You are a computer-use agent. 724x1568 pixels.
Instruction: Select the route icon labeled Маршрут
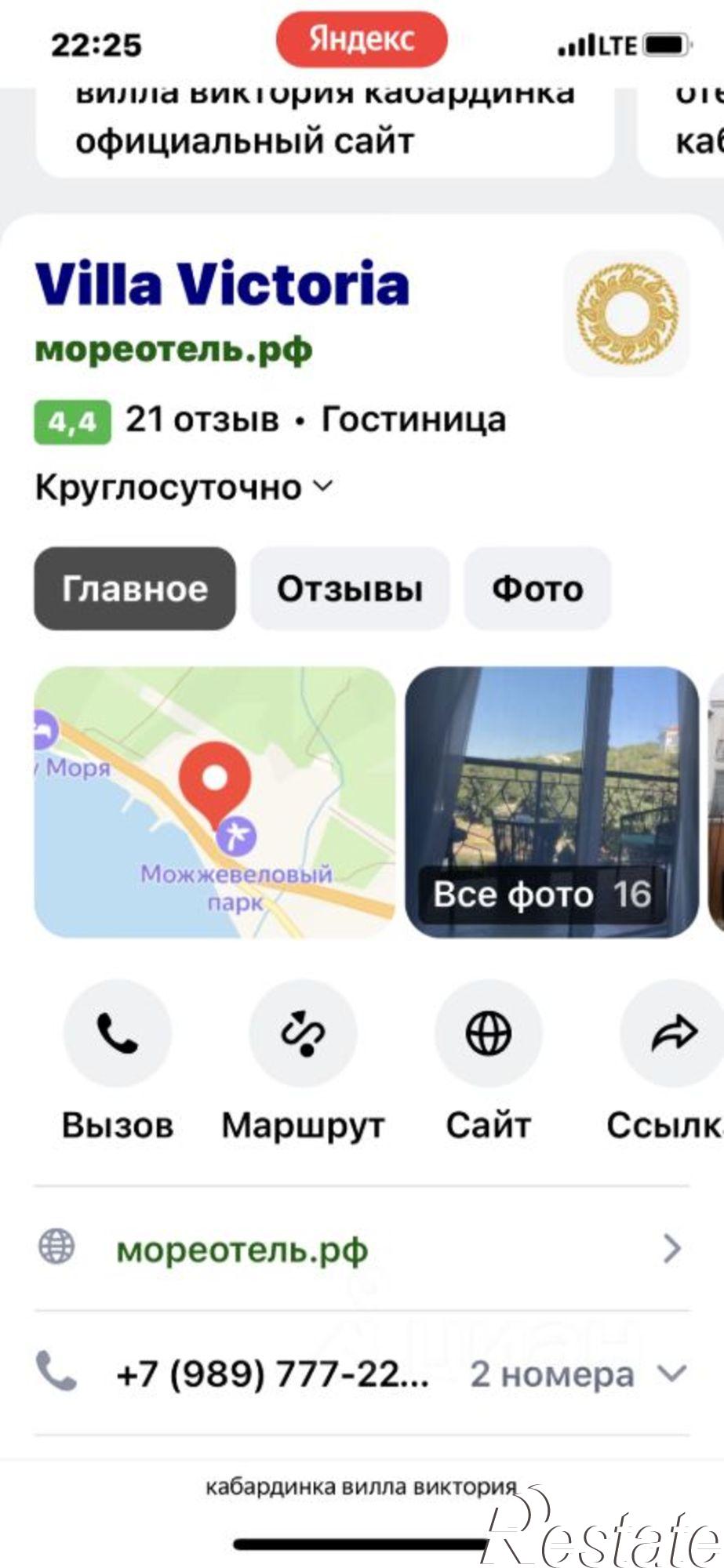pos(302,1033)
